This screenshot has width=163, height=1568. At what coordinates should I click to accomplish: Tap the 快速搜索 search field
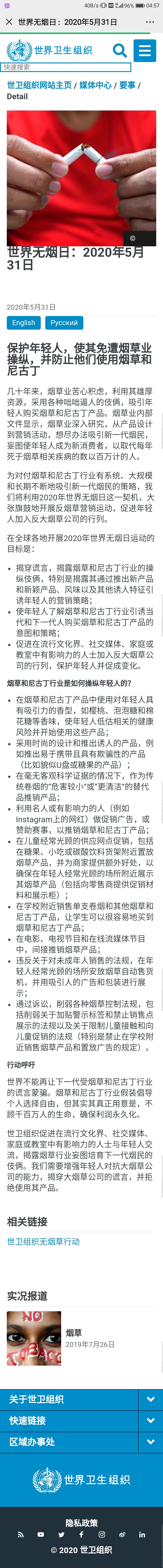click(x=66, y=67)
